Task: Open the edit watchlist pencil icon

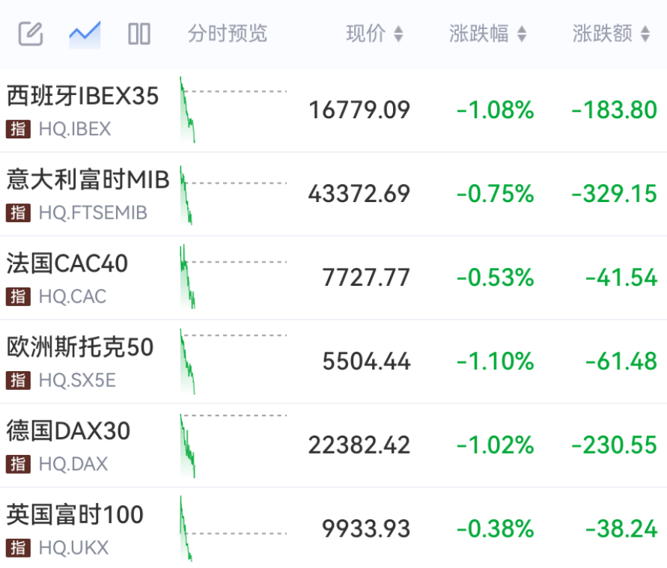Action: pos(31,34)
